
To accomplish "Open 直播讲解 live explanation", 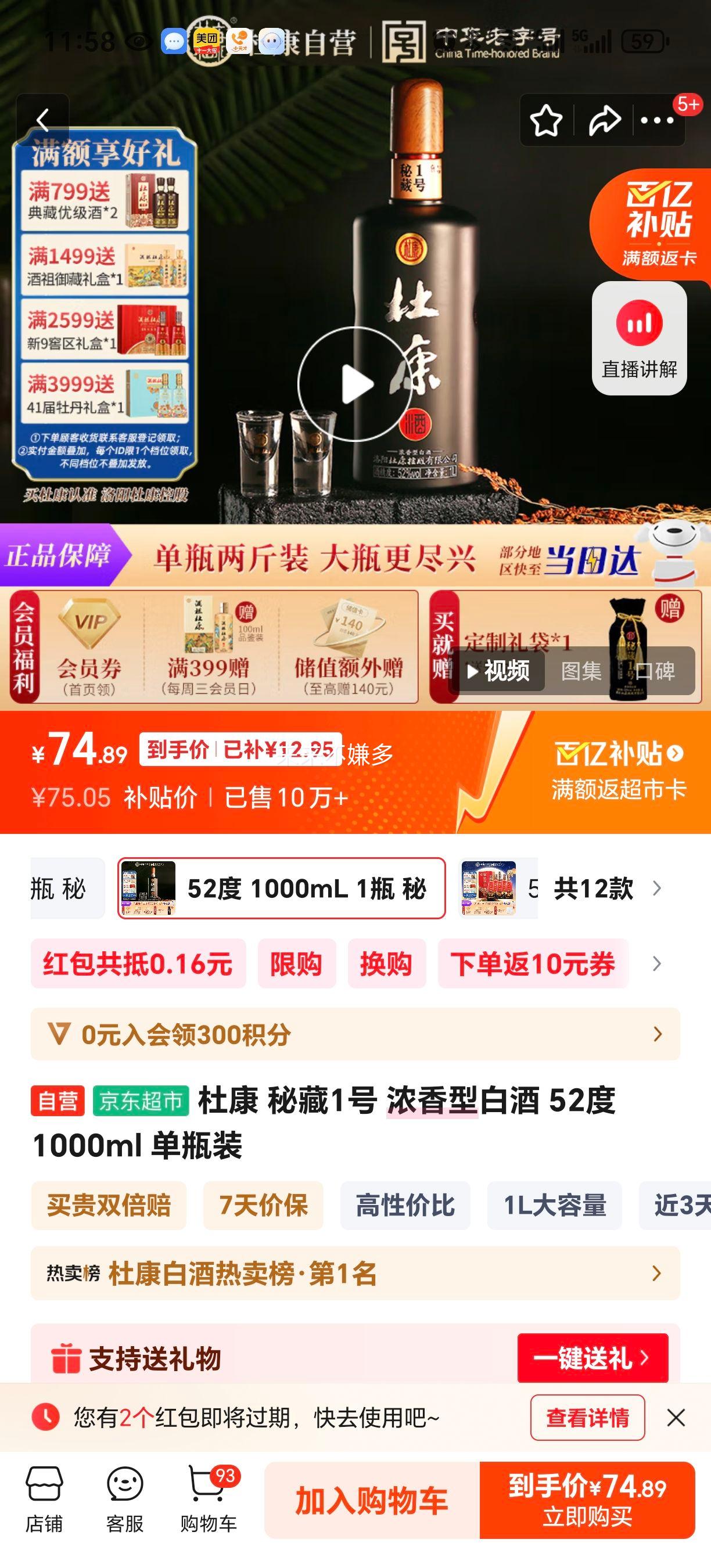I will coord(639,339).
